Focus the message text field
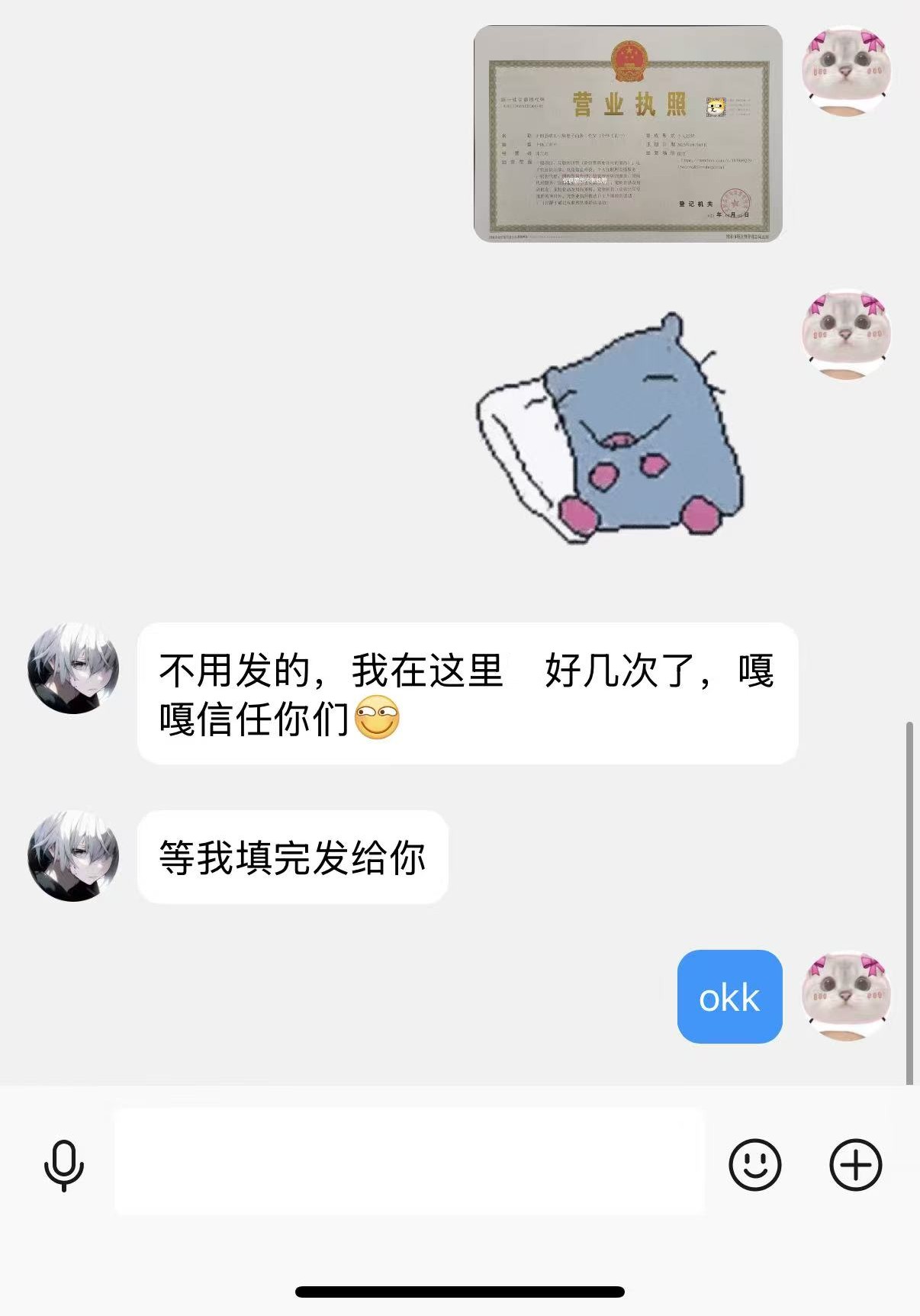 [x=409, y=1161]
